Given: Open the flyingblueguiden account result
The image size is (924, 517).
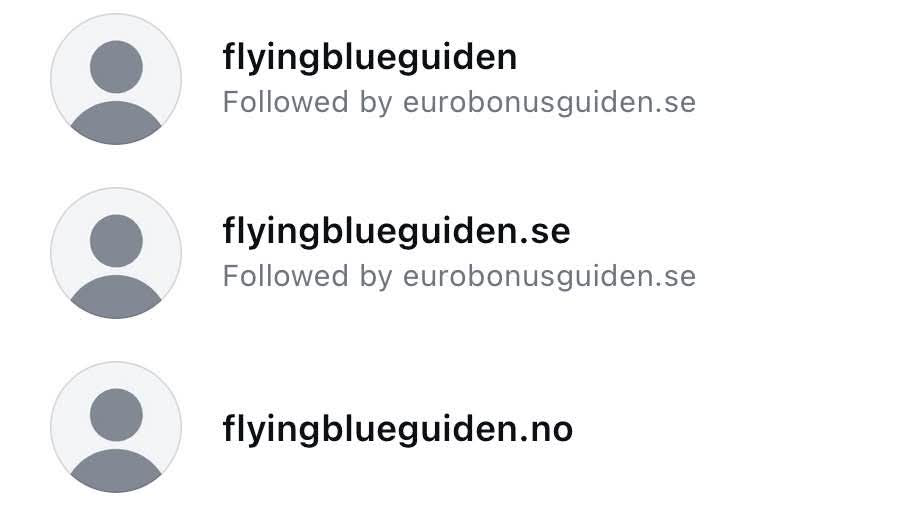Looking at the screenshot, I should 370,58.
